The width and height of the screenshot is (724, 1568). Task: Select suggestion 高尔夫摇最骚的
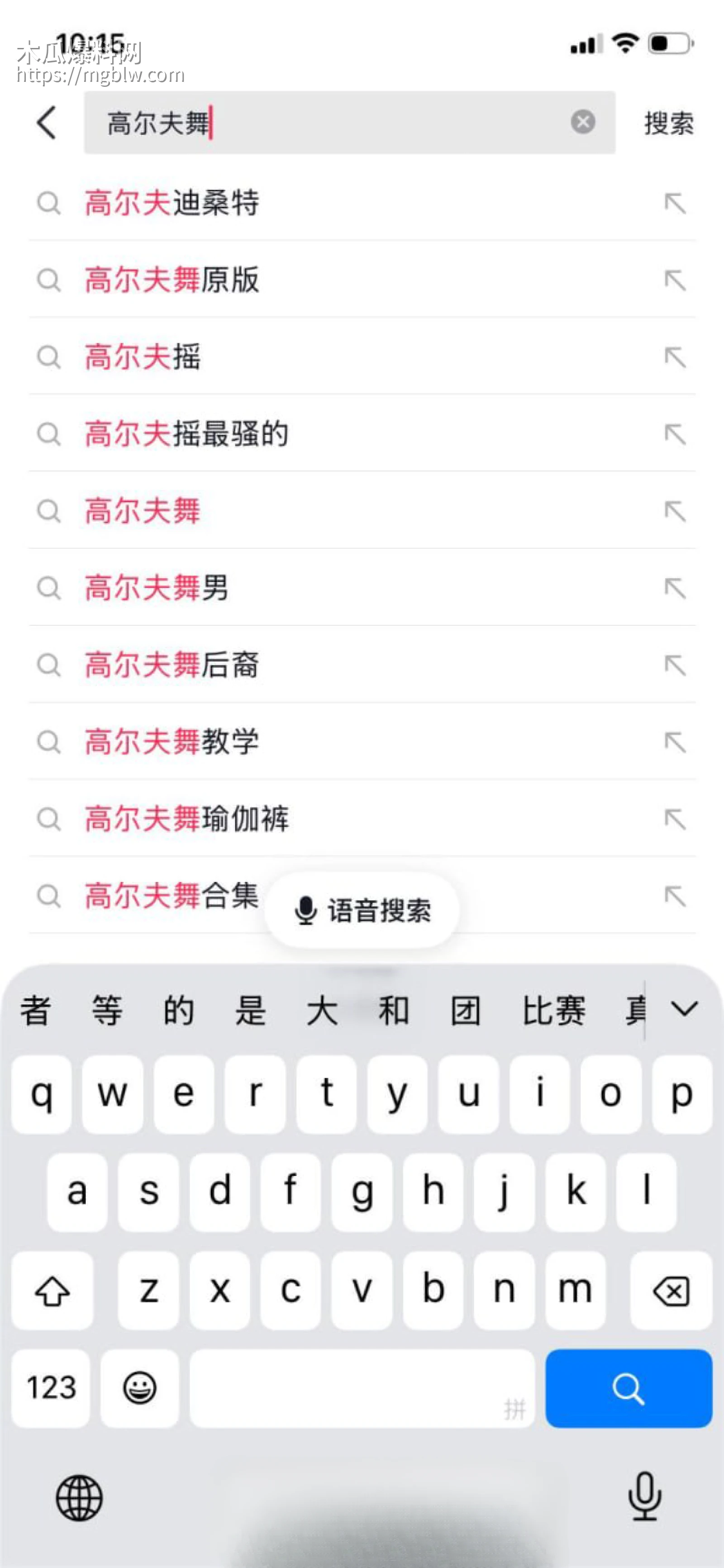pos(186,434)
